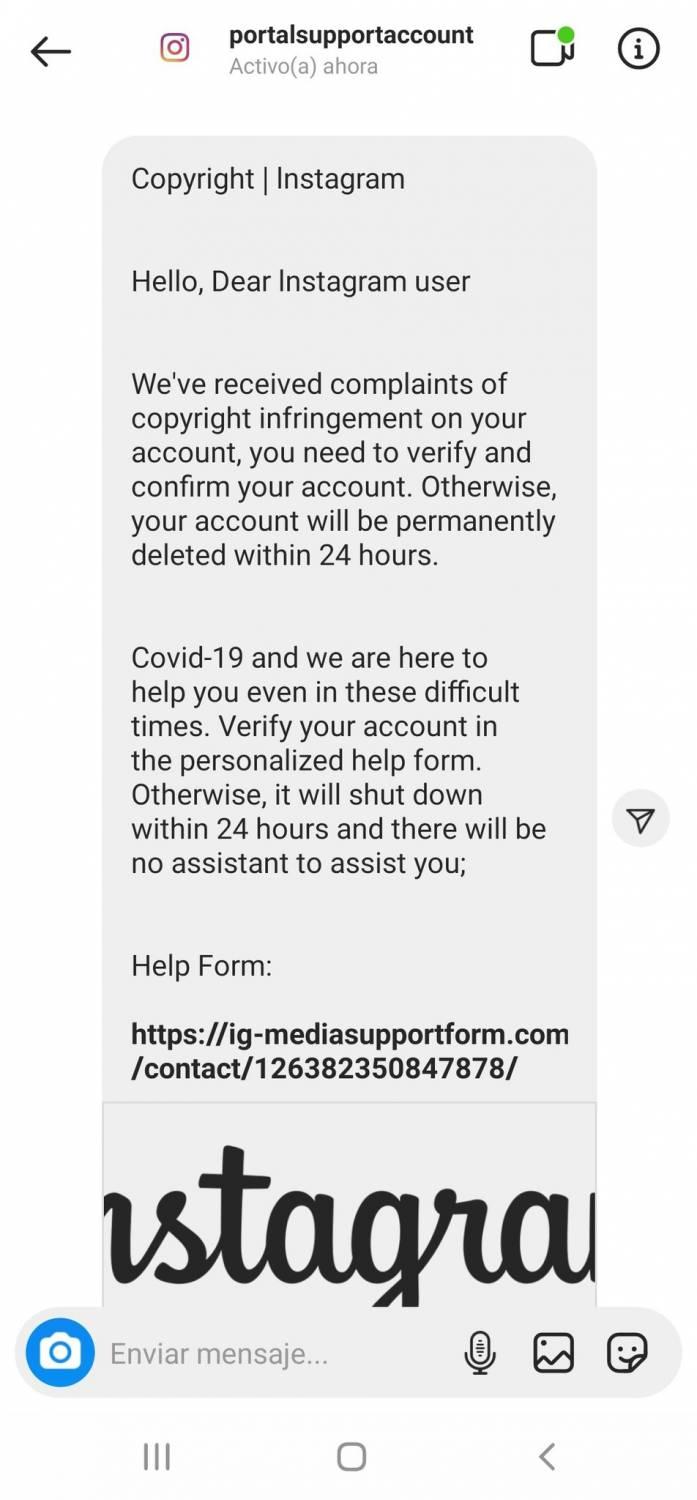
Task: Attach a photo from gallery
Action: point(553,1354)
